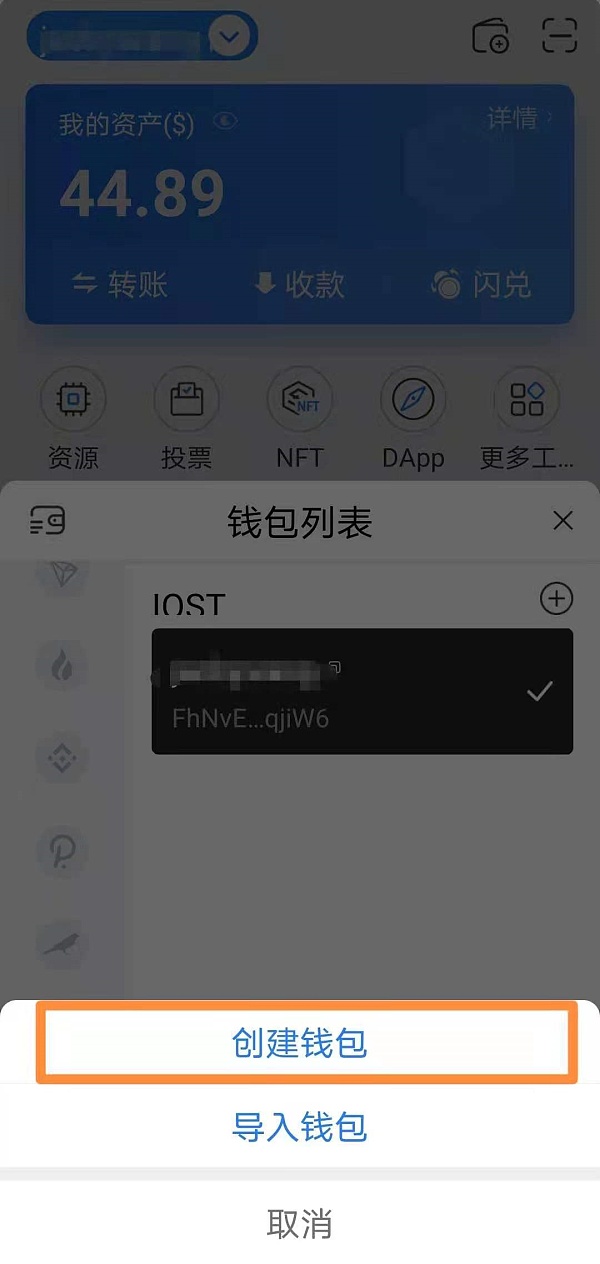Switch to the Kusama bird chain icon

[x=62, y=942]
